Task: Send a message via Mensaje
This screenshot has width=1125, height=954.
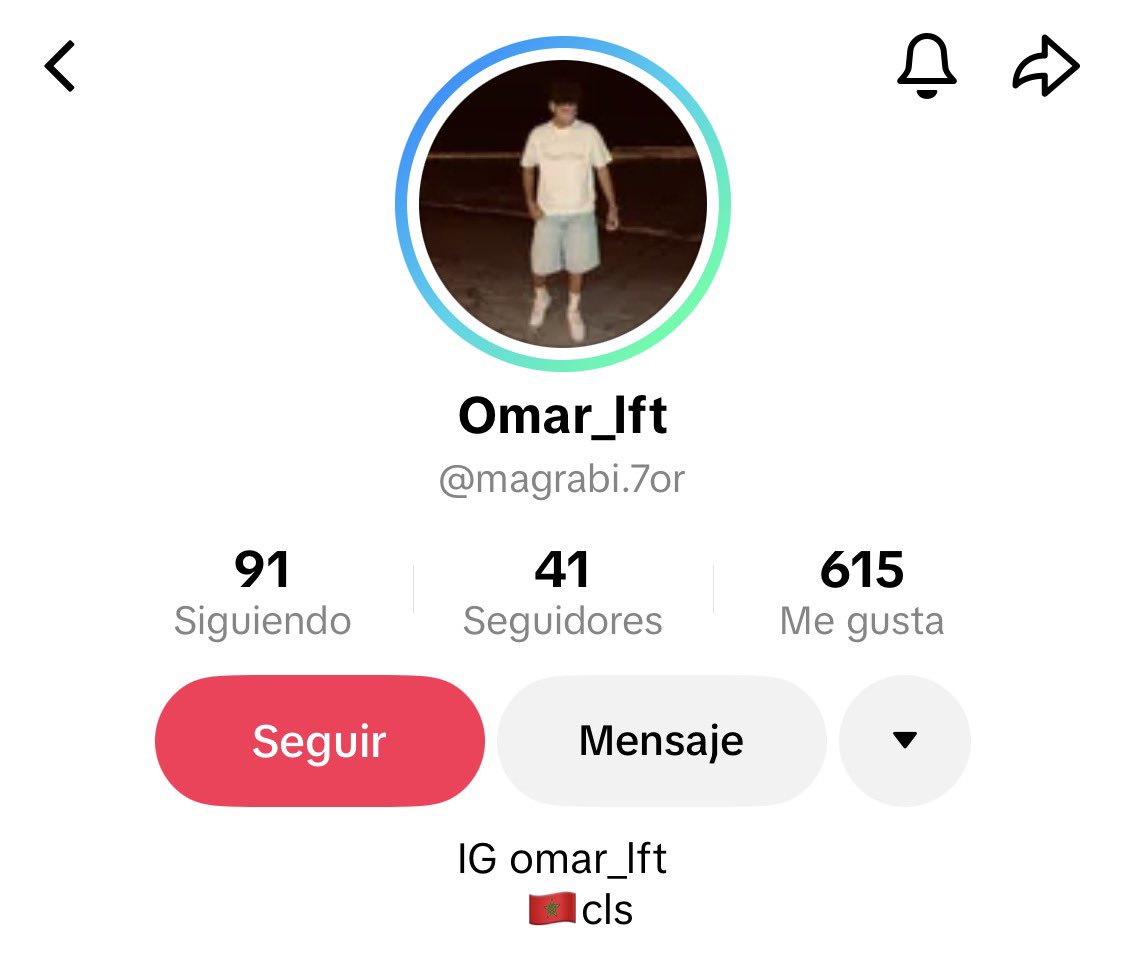Action: 661,741
